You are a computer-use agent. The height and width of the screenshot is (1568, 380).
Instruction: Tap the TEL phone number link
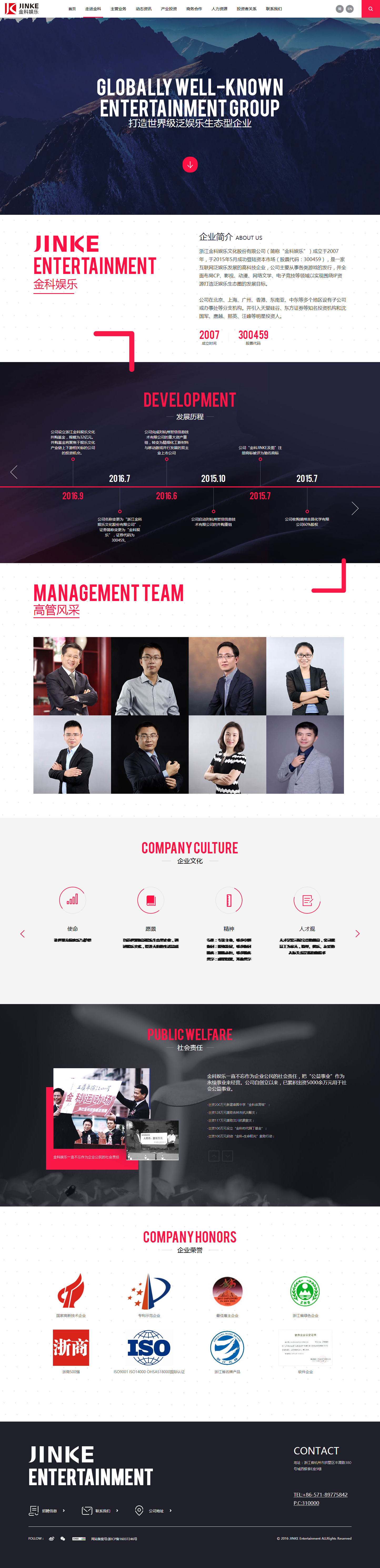320,1494
